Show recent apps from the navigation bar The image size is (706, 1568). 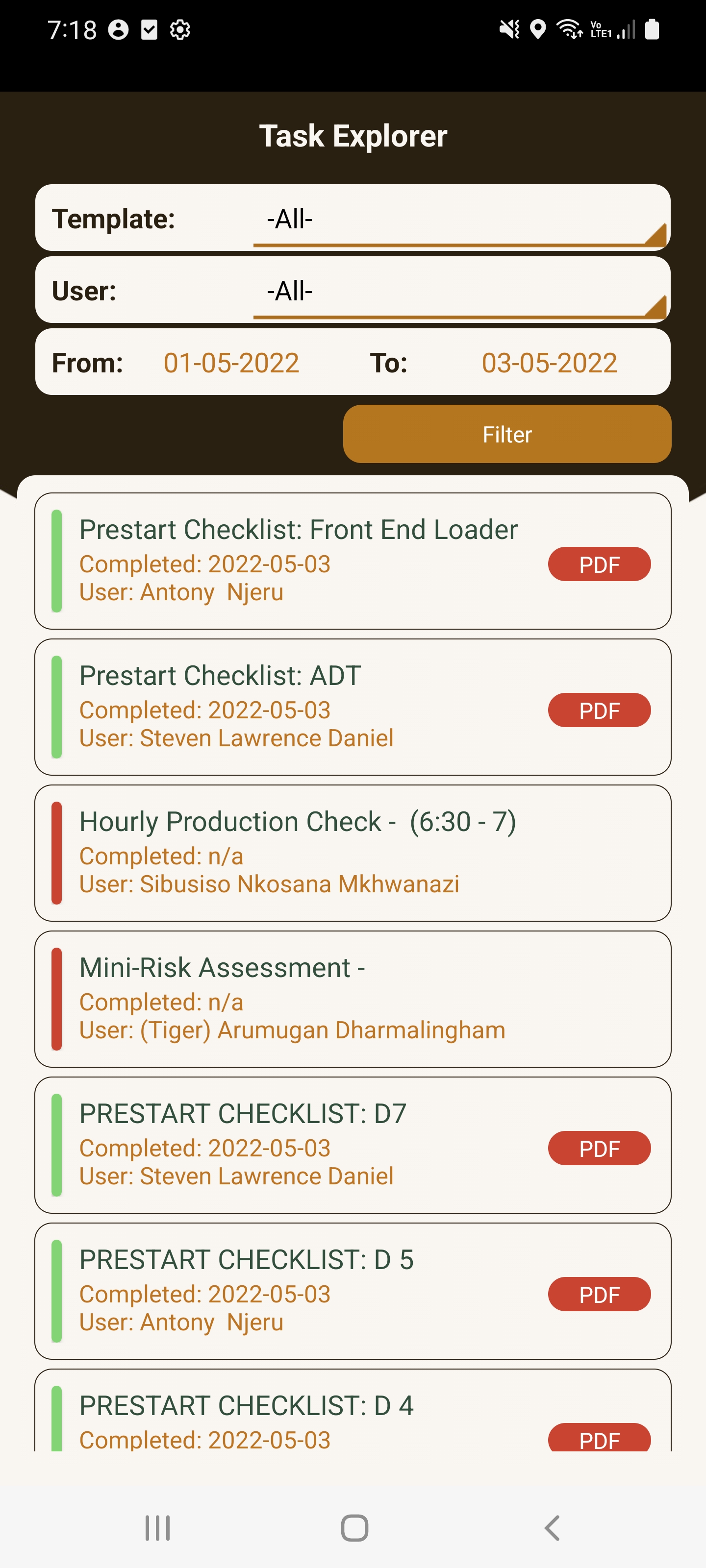[x=157, y=1528]
